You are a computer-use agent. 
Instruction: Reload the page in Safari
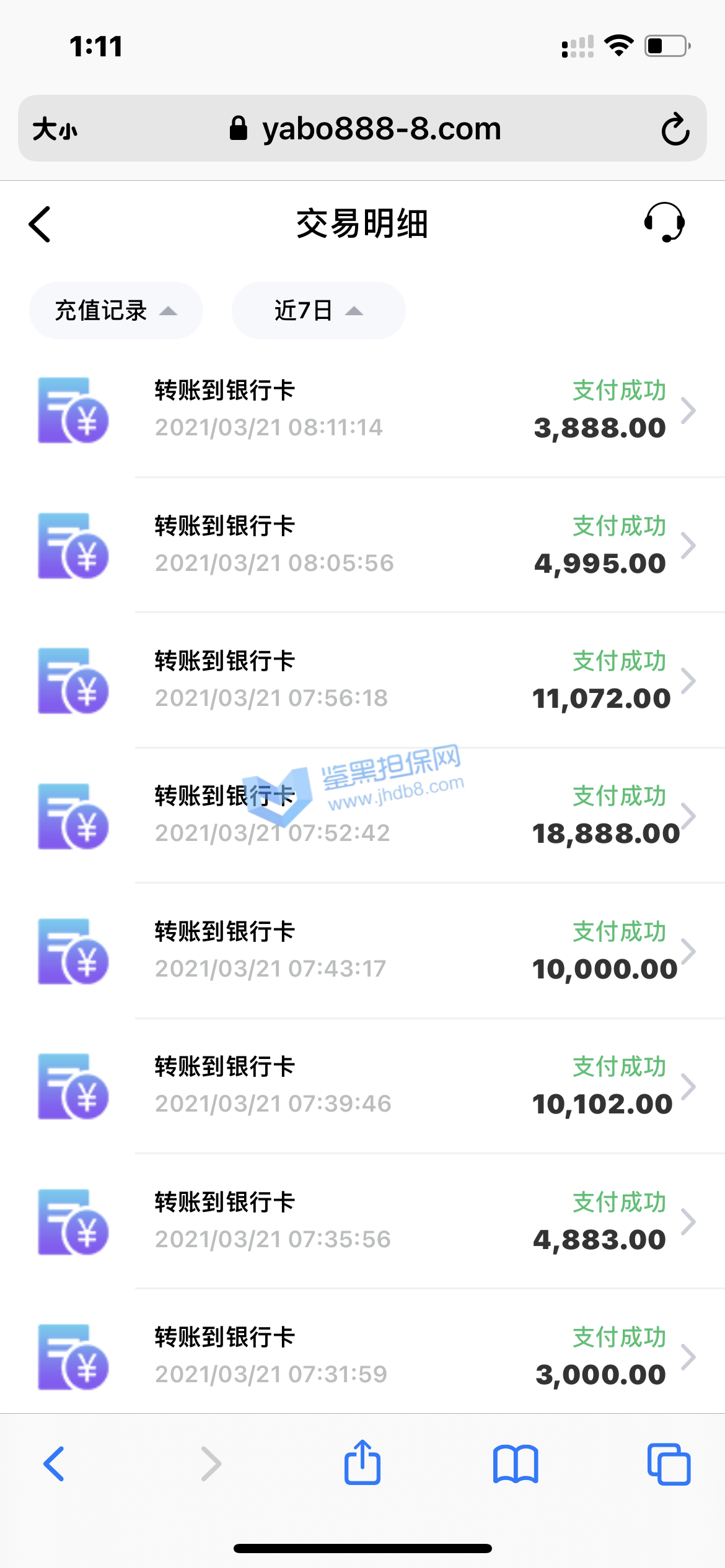tap(675, 129)
